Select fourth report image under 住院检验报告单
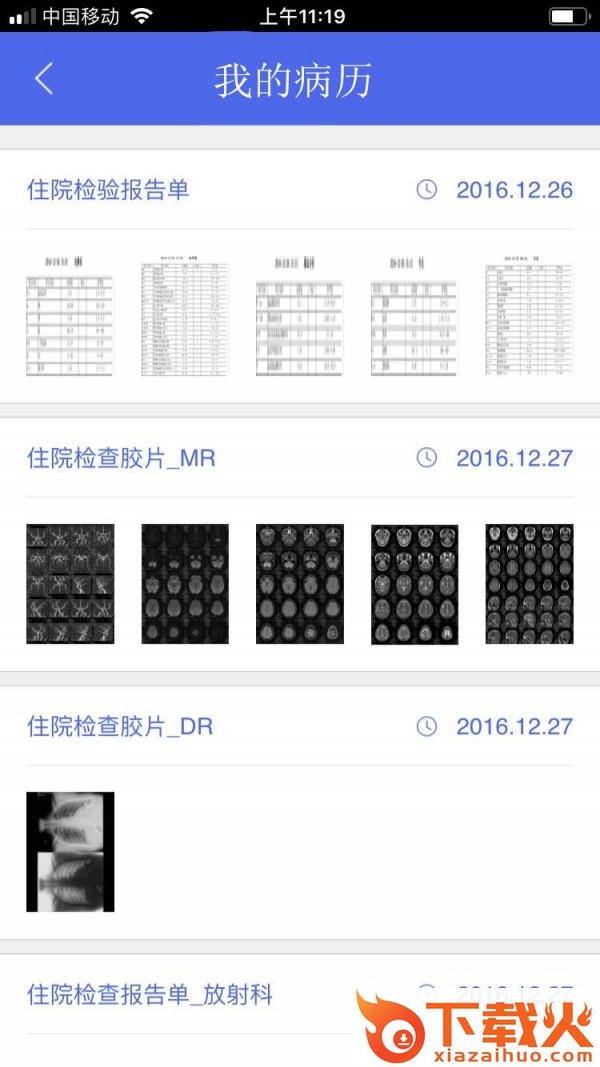This screenshot has height=1067, width=600. pos(414,315)
